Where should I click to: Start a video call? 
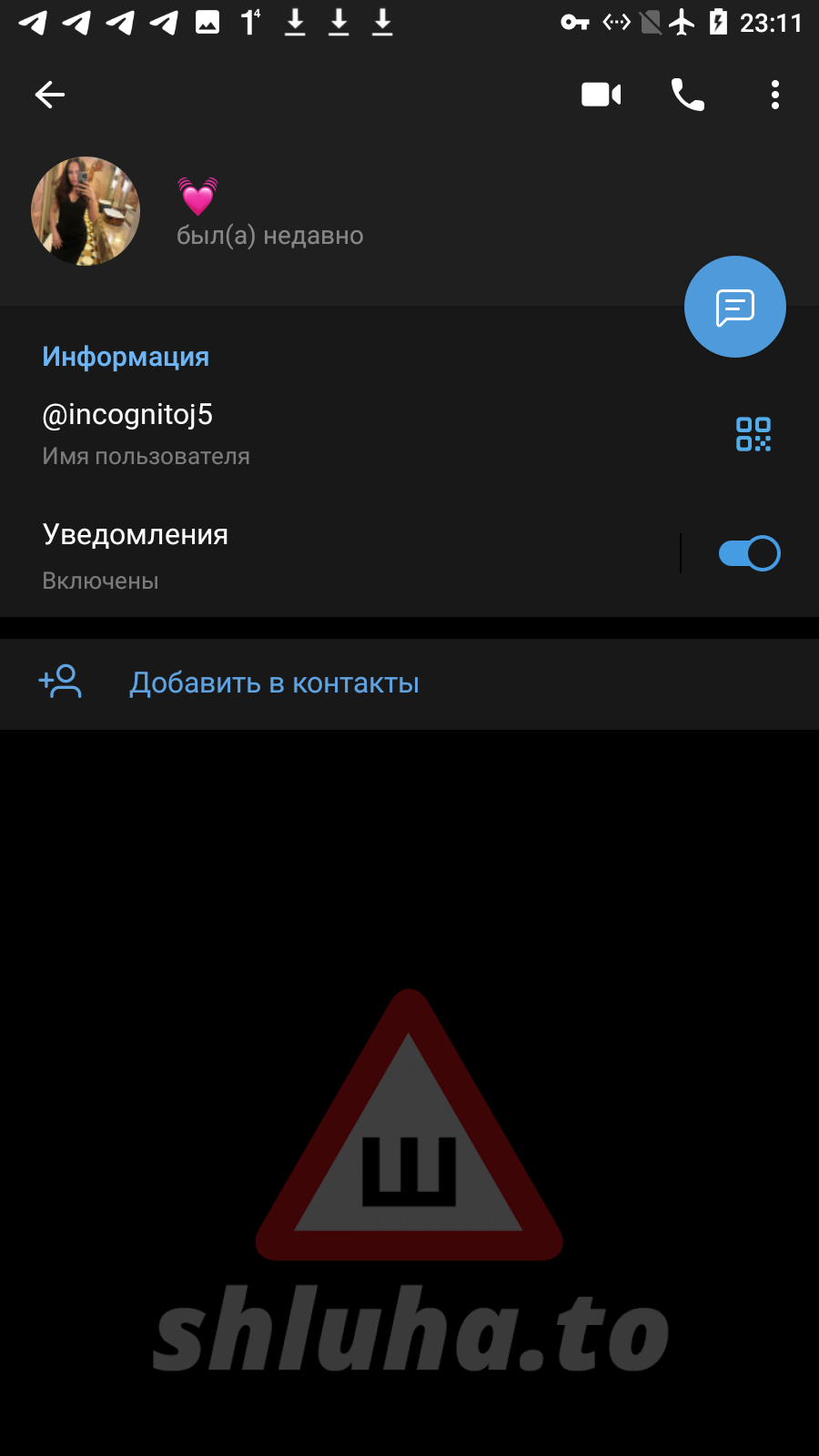(x=601, y=95)
